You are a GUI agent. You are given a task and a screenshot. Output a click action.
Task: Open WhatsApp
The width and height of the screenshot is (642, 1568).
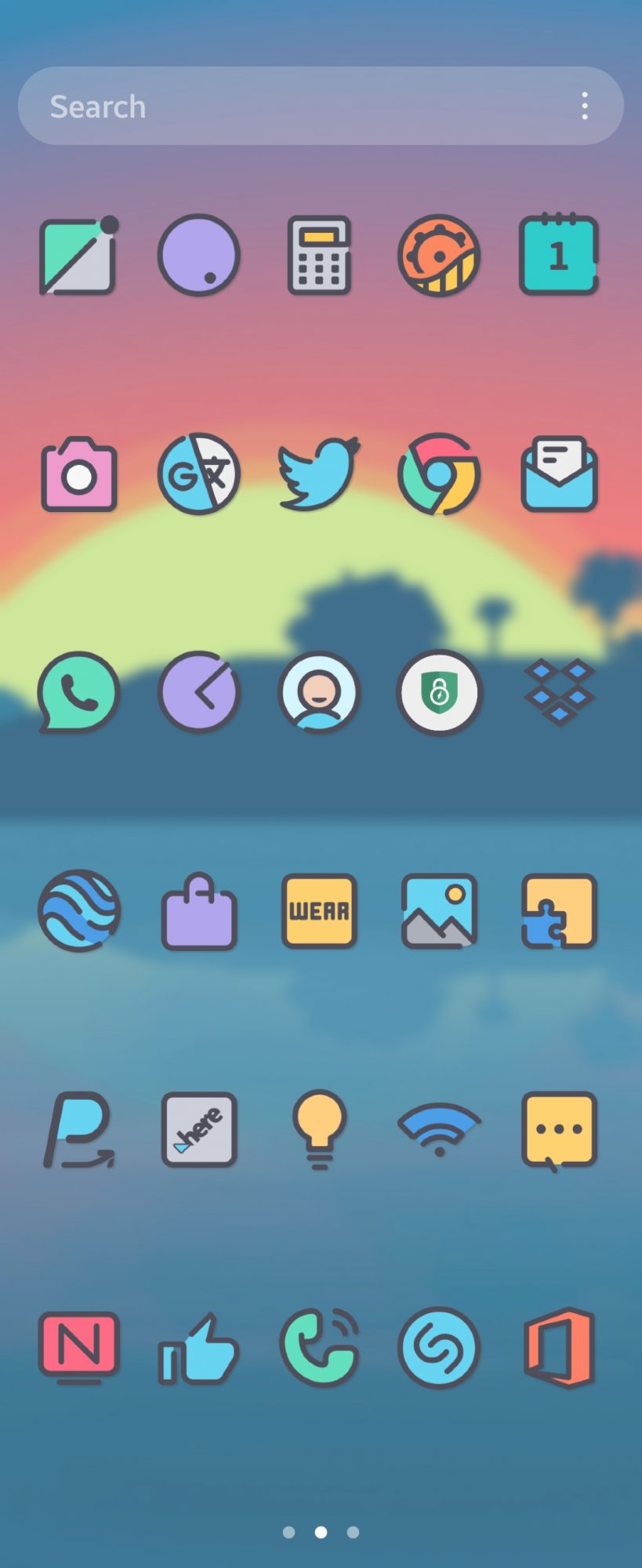(x=79, y=692)
